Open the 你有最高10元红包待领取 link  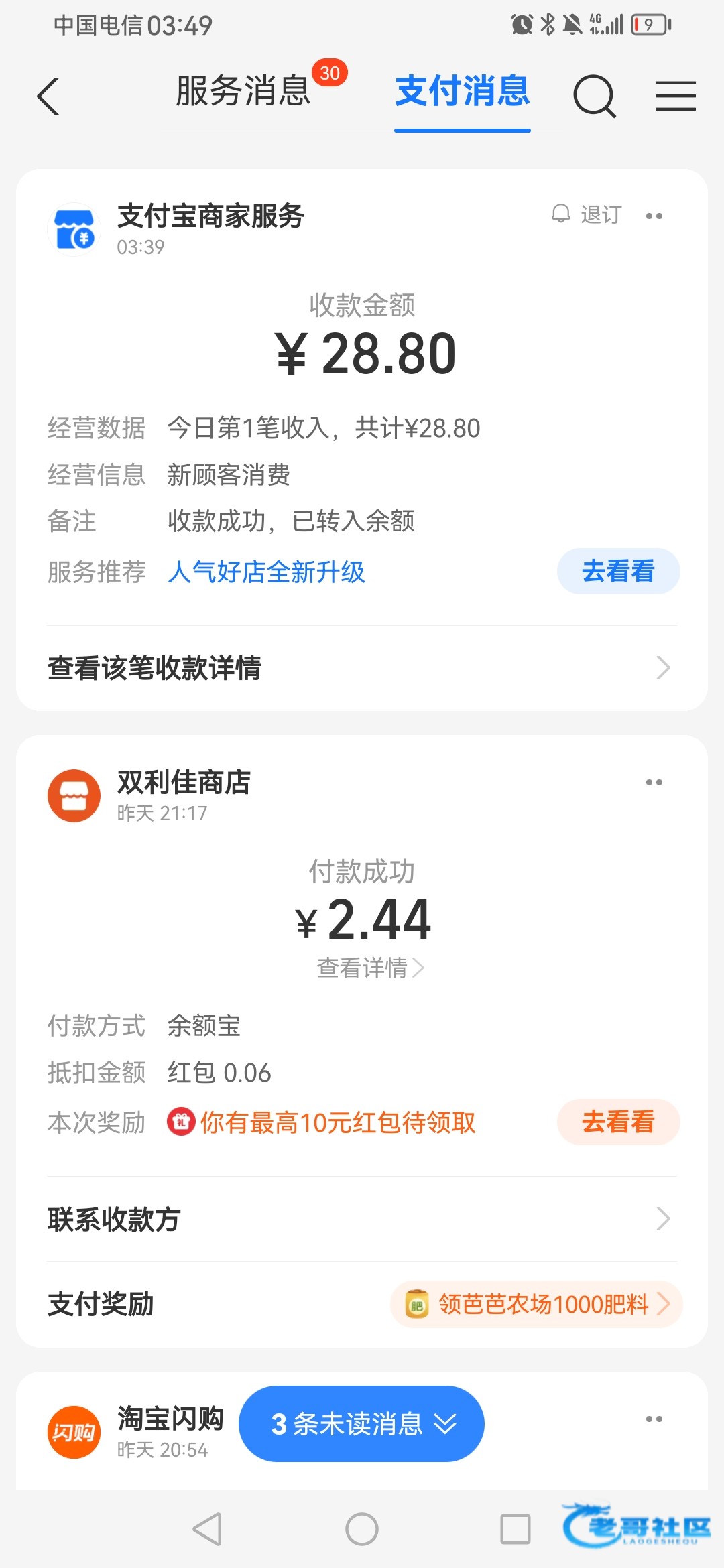(337, 1122)
